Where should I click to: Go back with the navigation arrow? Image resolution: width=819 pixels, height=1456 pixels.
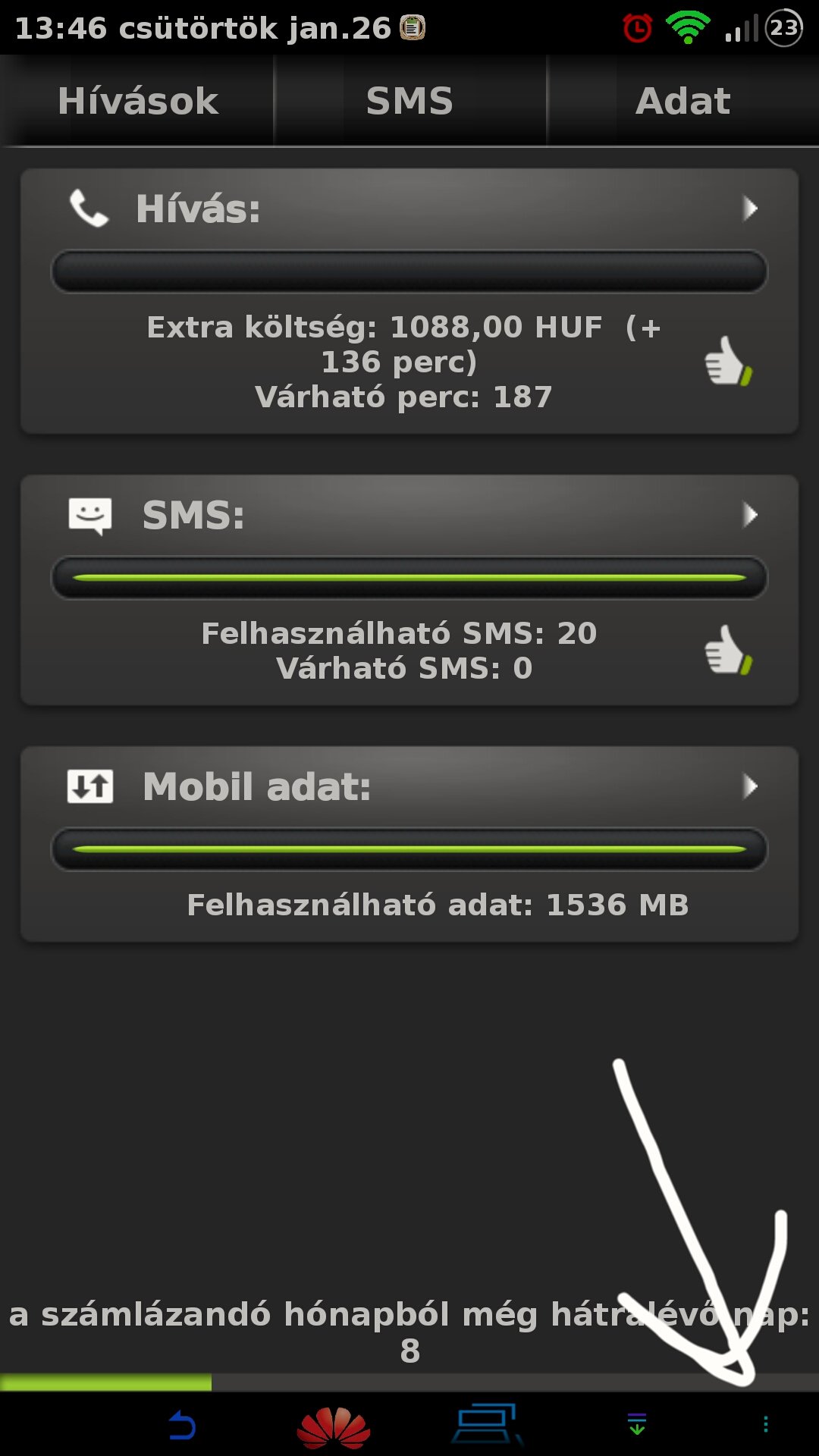tap(182, 1426)
